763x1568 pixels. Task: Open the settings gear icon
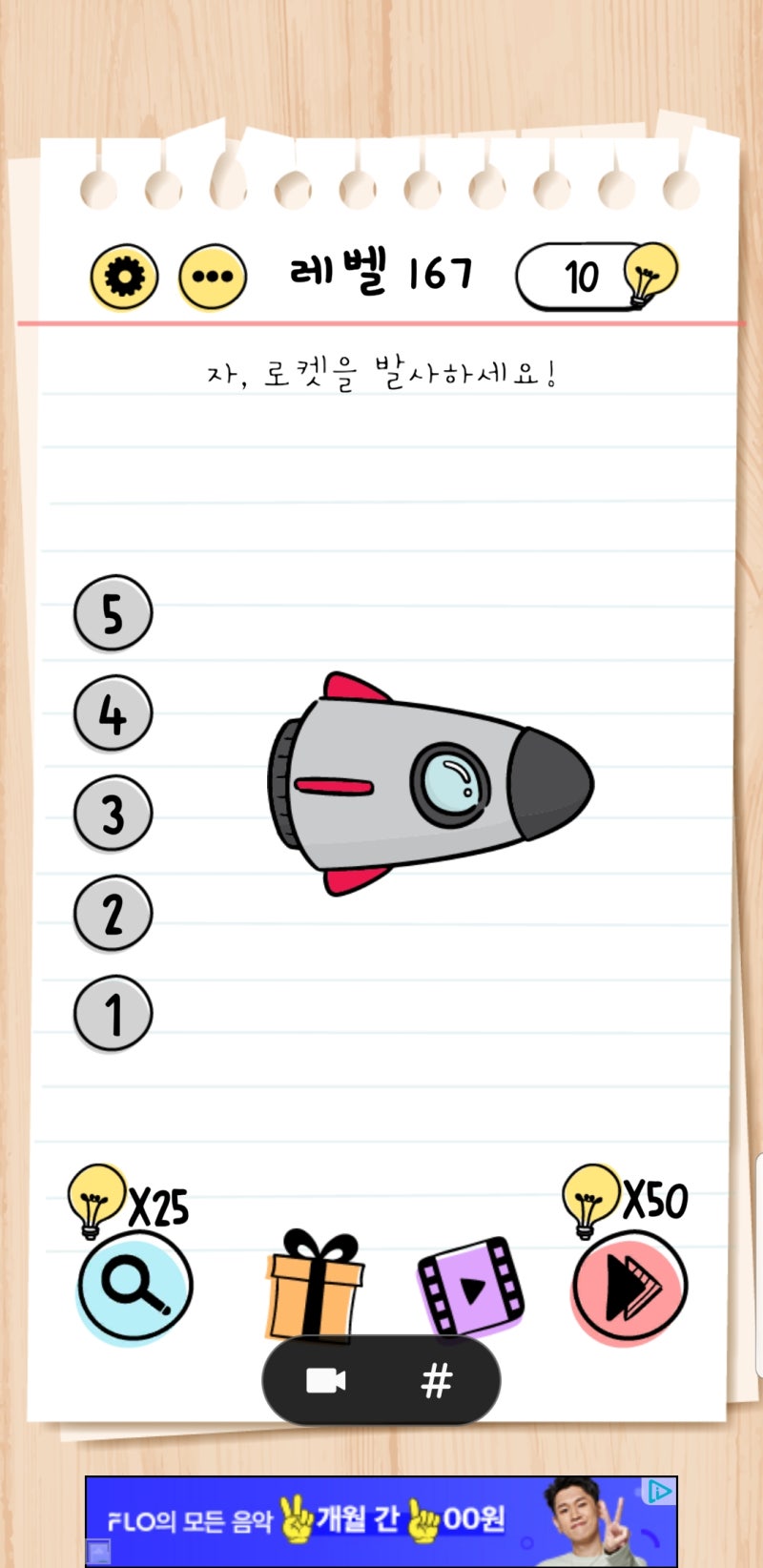coord(125,275)
